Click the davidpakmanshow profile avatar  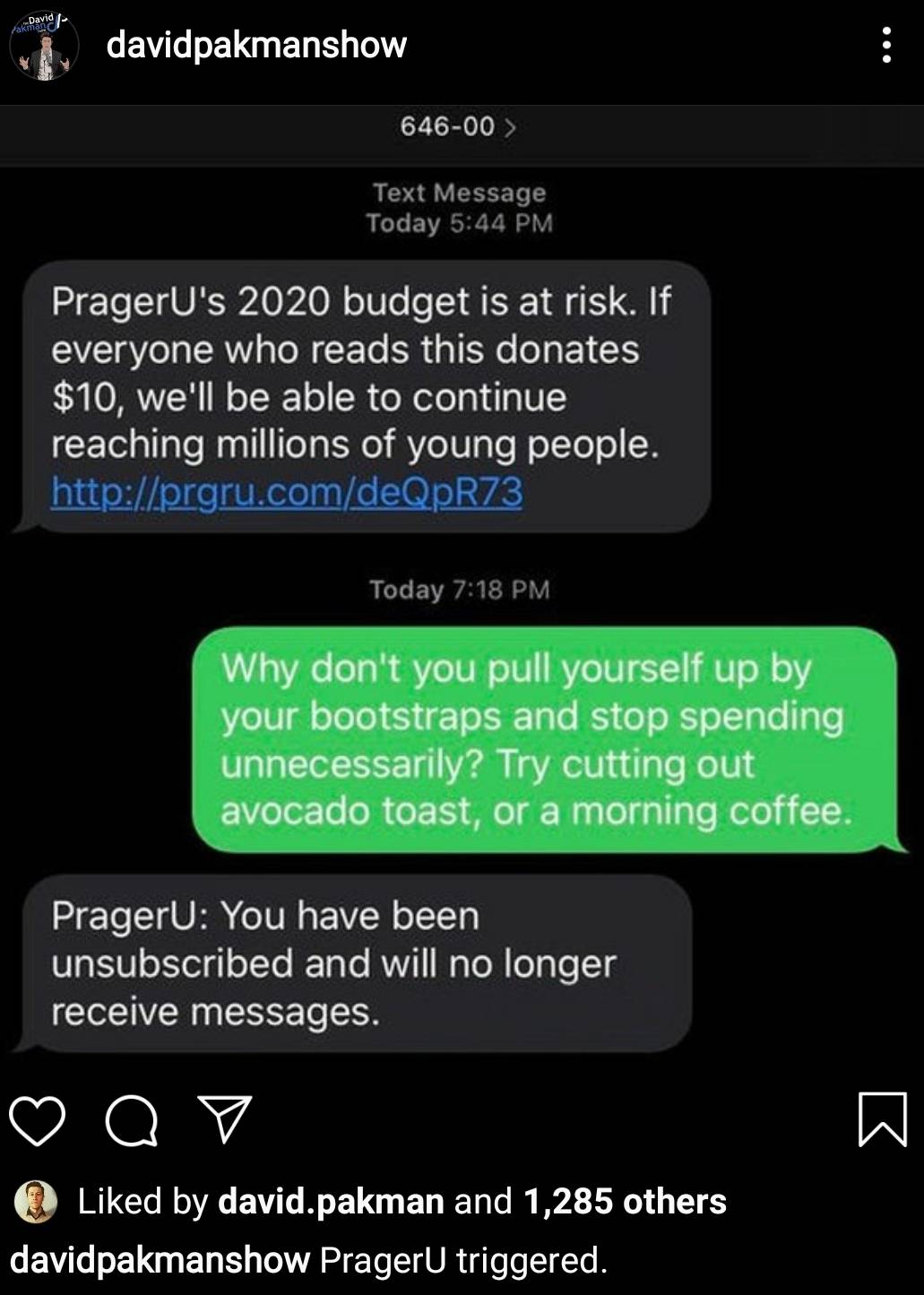point(42,47)
